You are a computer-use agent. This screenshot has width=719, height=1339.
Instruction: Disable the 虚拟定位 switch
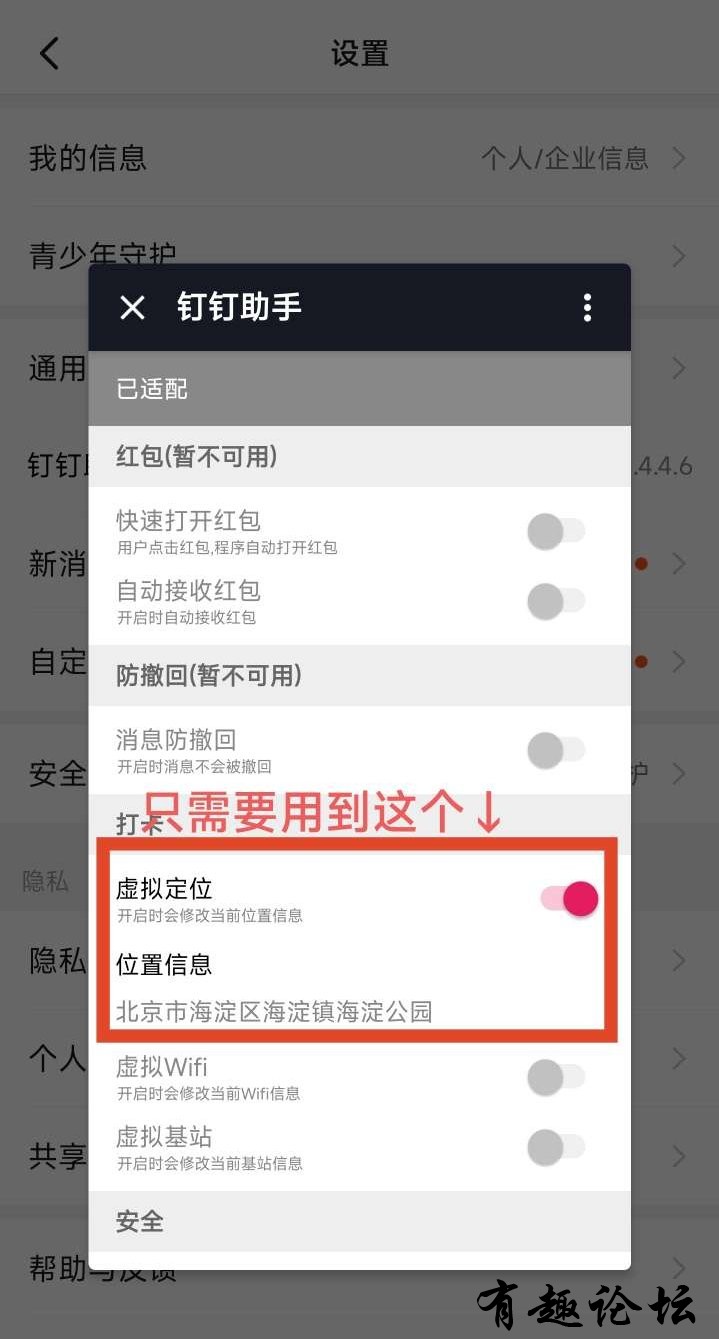569,898
